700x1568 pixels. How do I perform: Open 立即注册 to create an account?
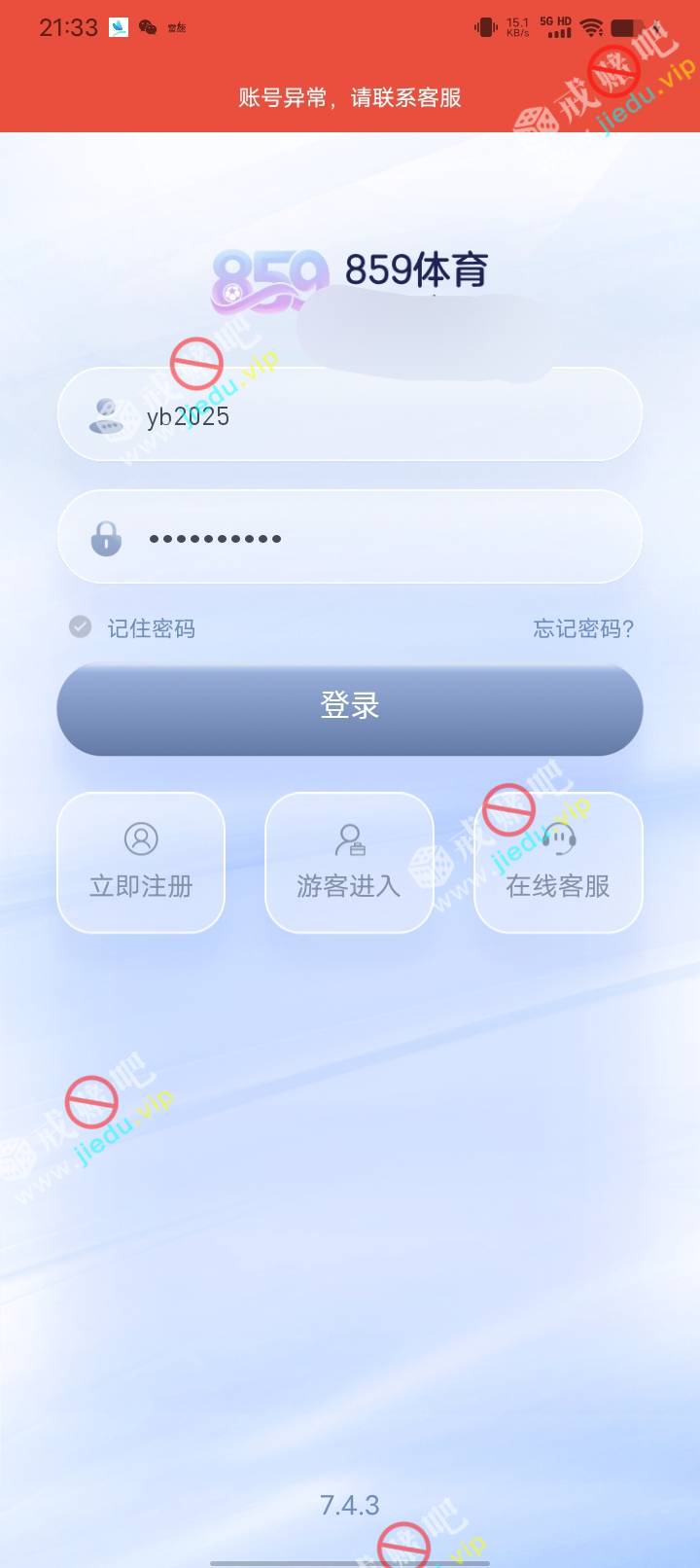coord(141,862)
